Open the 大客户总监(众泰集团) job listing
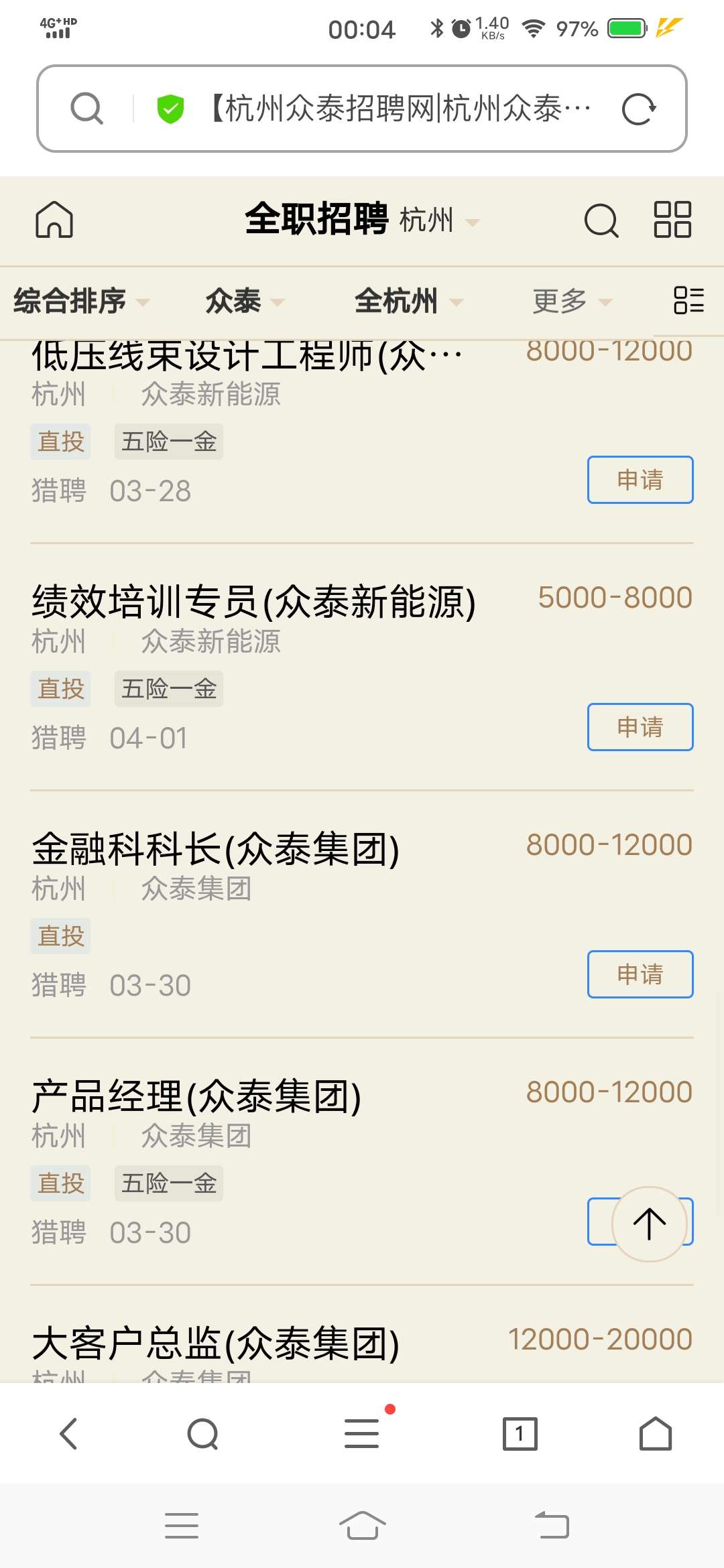724x1568 pixels. coord(216,1344)
